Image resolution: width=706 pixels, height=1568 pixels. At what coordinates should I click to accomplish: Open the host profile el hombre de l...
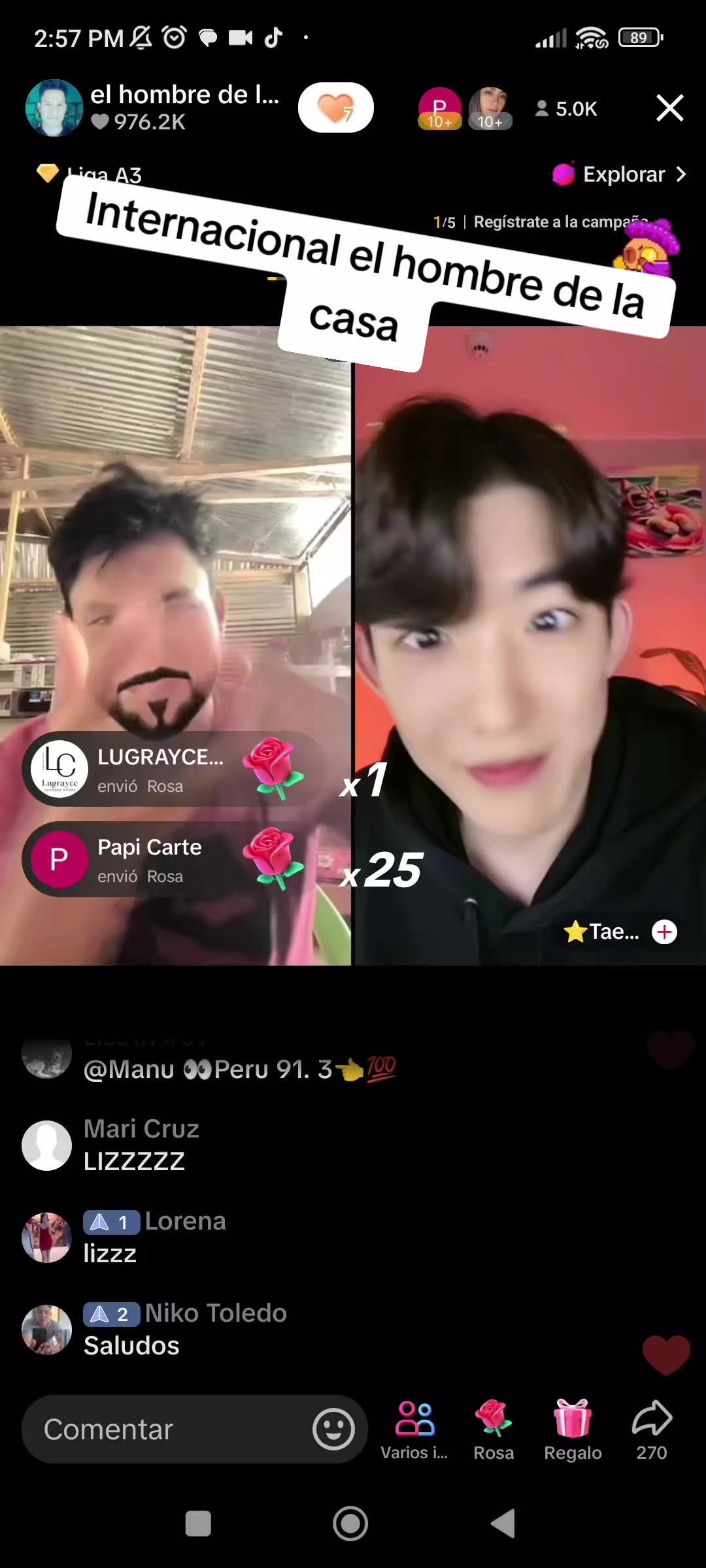coord(54,108)
